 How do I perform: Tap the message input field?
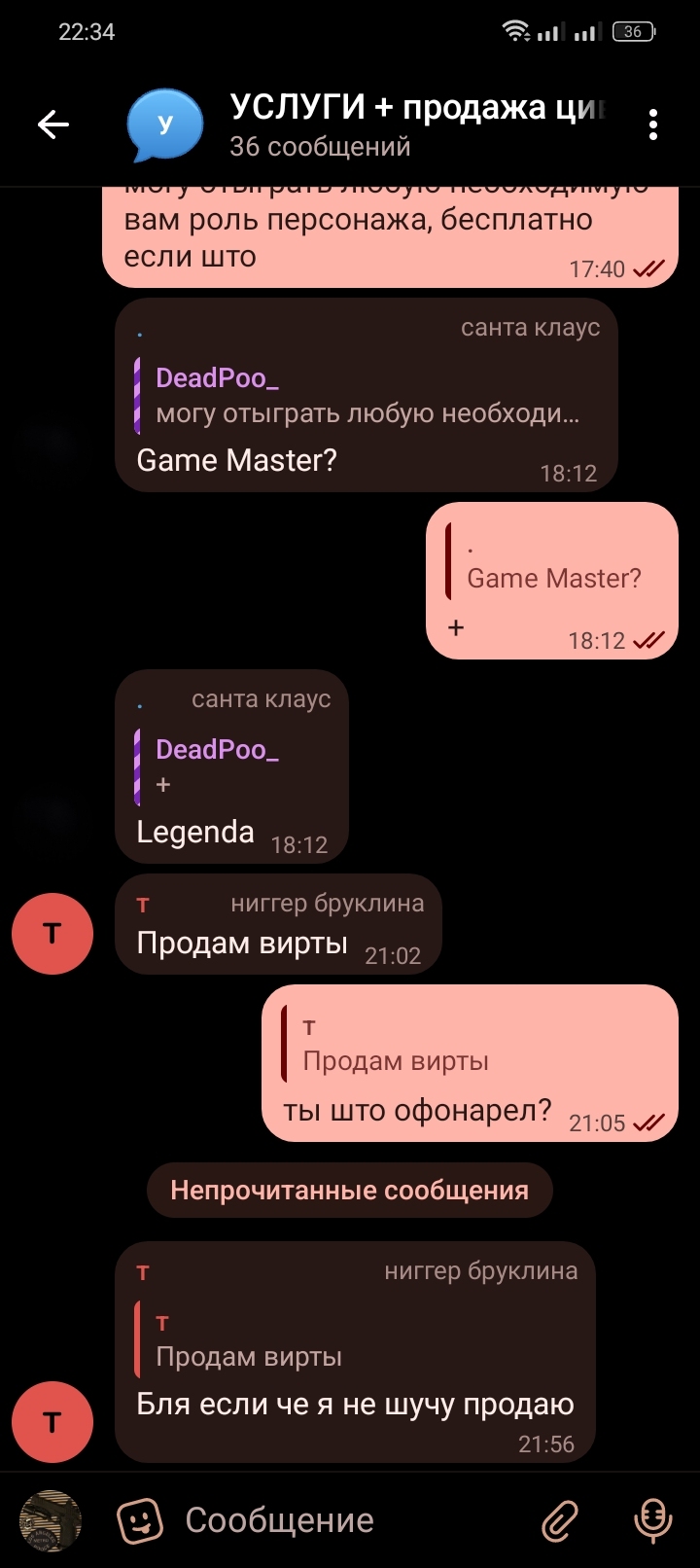click(350, 1520)
